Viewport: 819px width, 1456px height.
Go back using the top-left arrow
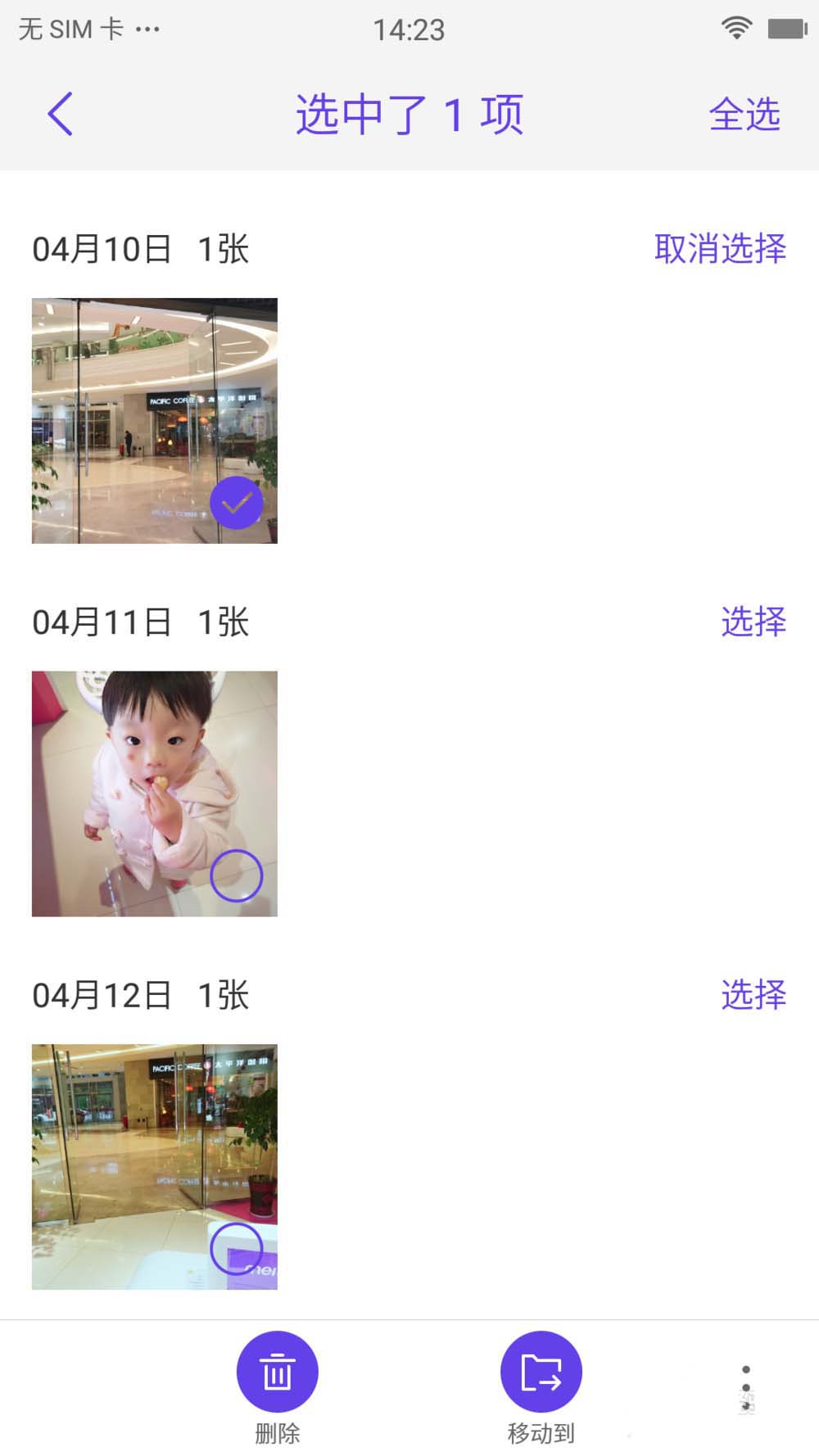(x=61, y=114)
